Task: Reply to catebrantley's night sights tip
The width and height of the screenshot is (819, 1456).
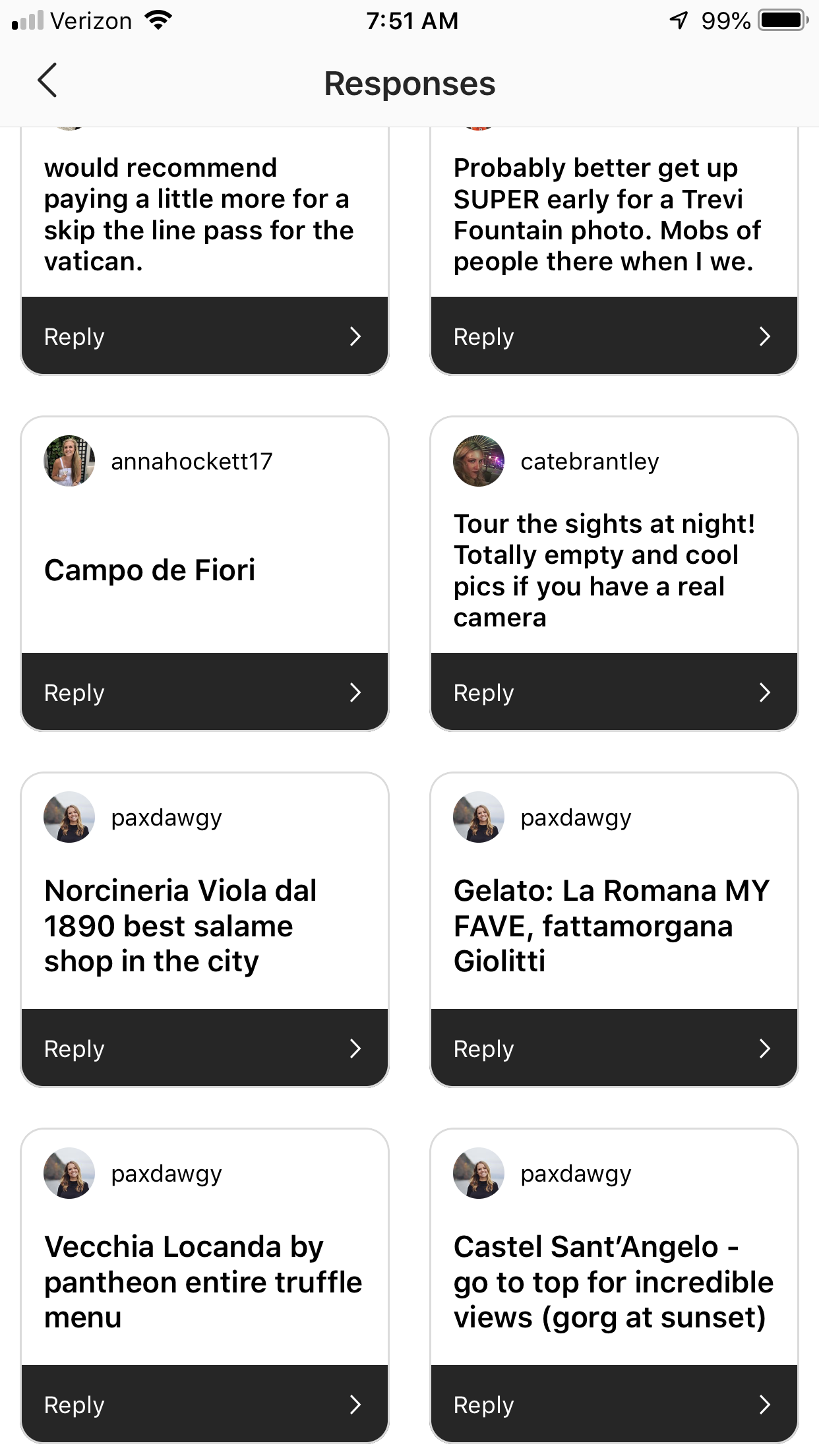Action: [x=614, y=692]
